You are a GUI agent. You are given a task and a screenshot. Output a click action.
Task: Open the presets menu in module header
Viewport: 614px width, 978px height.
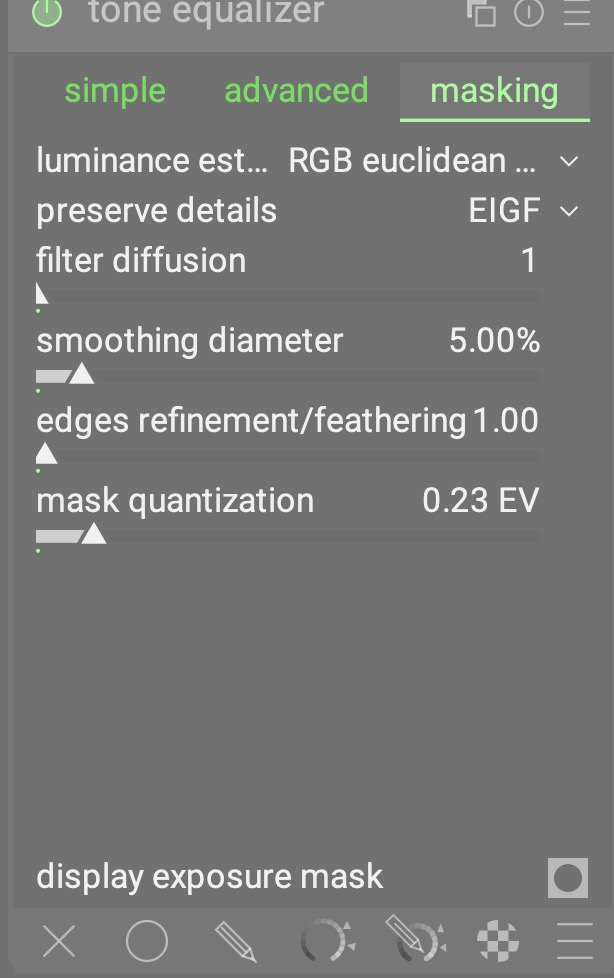coord(576,13)
